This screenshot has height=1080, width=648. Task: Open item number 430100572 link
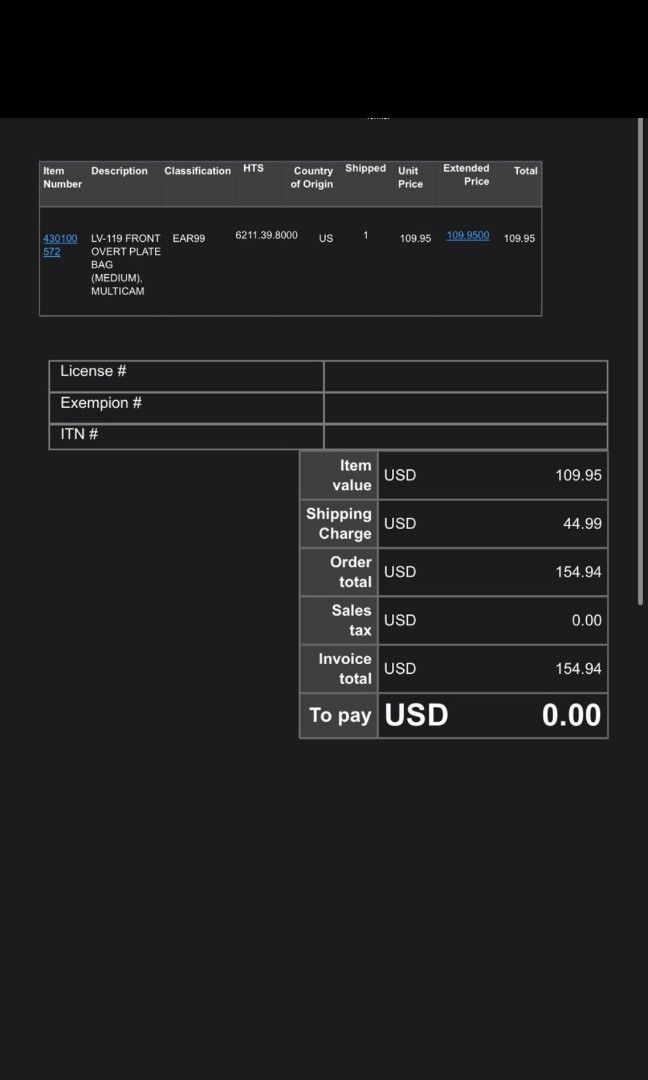59,239
